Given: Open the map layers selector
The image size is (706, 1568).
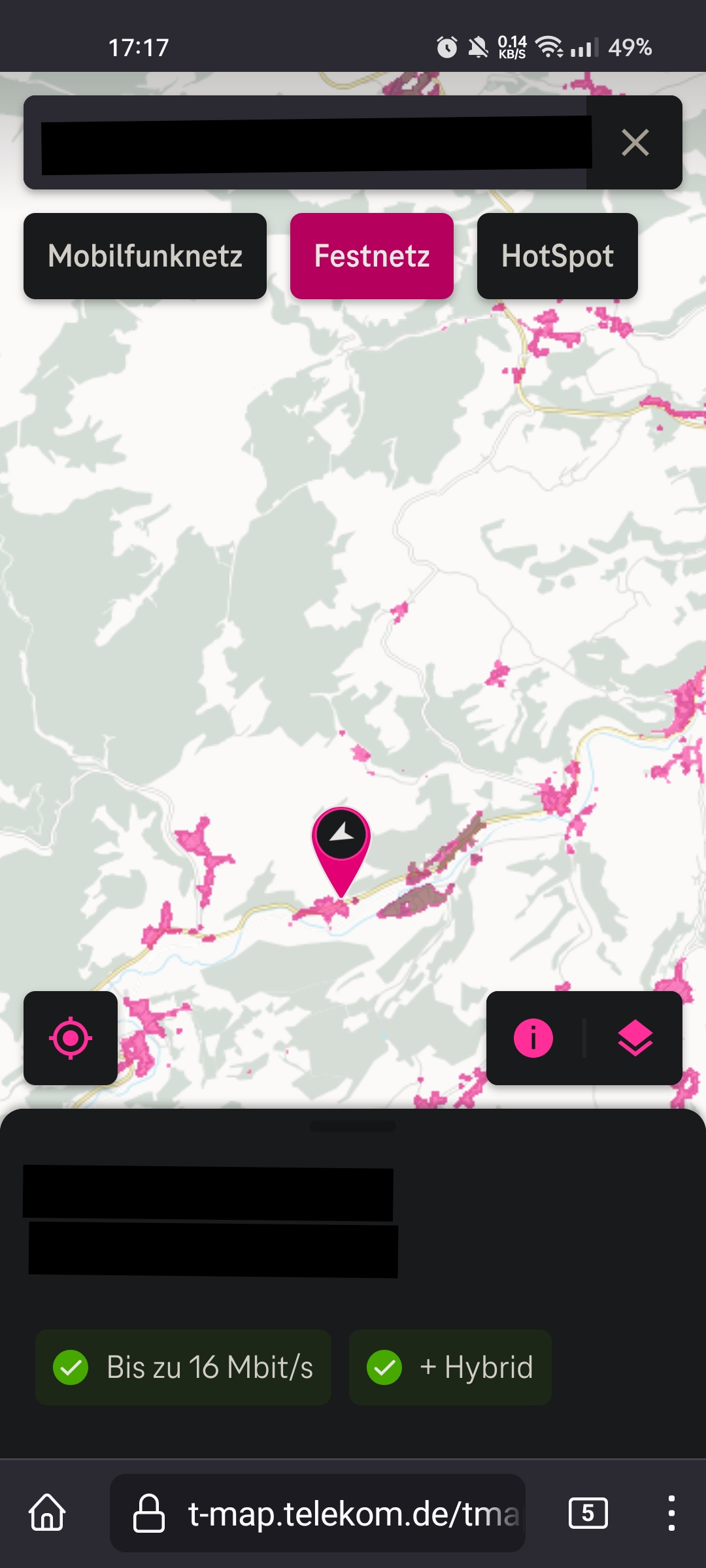Looking at the screenshot, I should (635, 1038).
